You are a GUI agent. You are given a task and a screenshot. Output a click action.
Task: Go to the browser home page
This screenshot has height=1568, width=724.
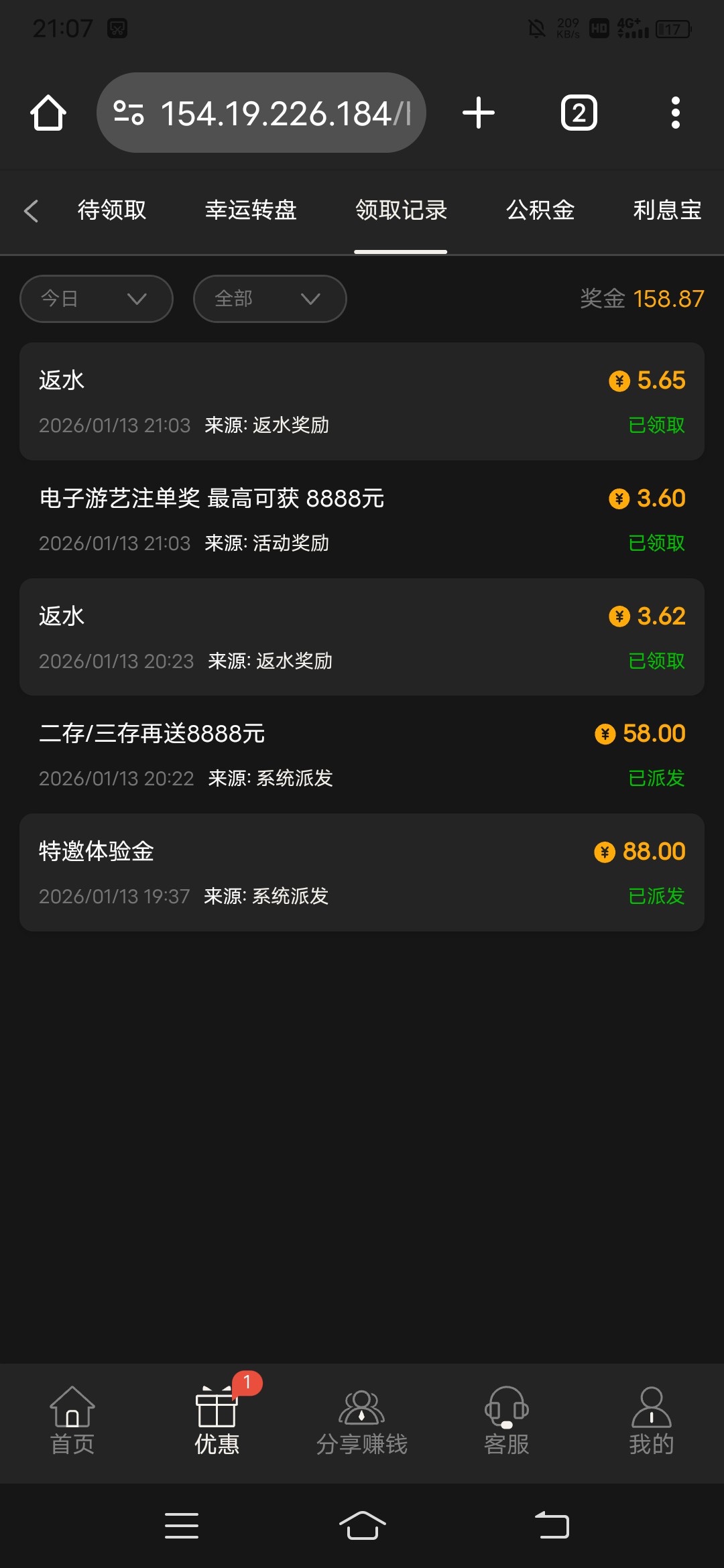tap(48, 113)
